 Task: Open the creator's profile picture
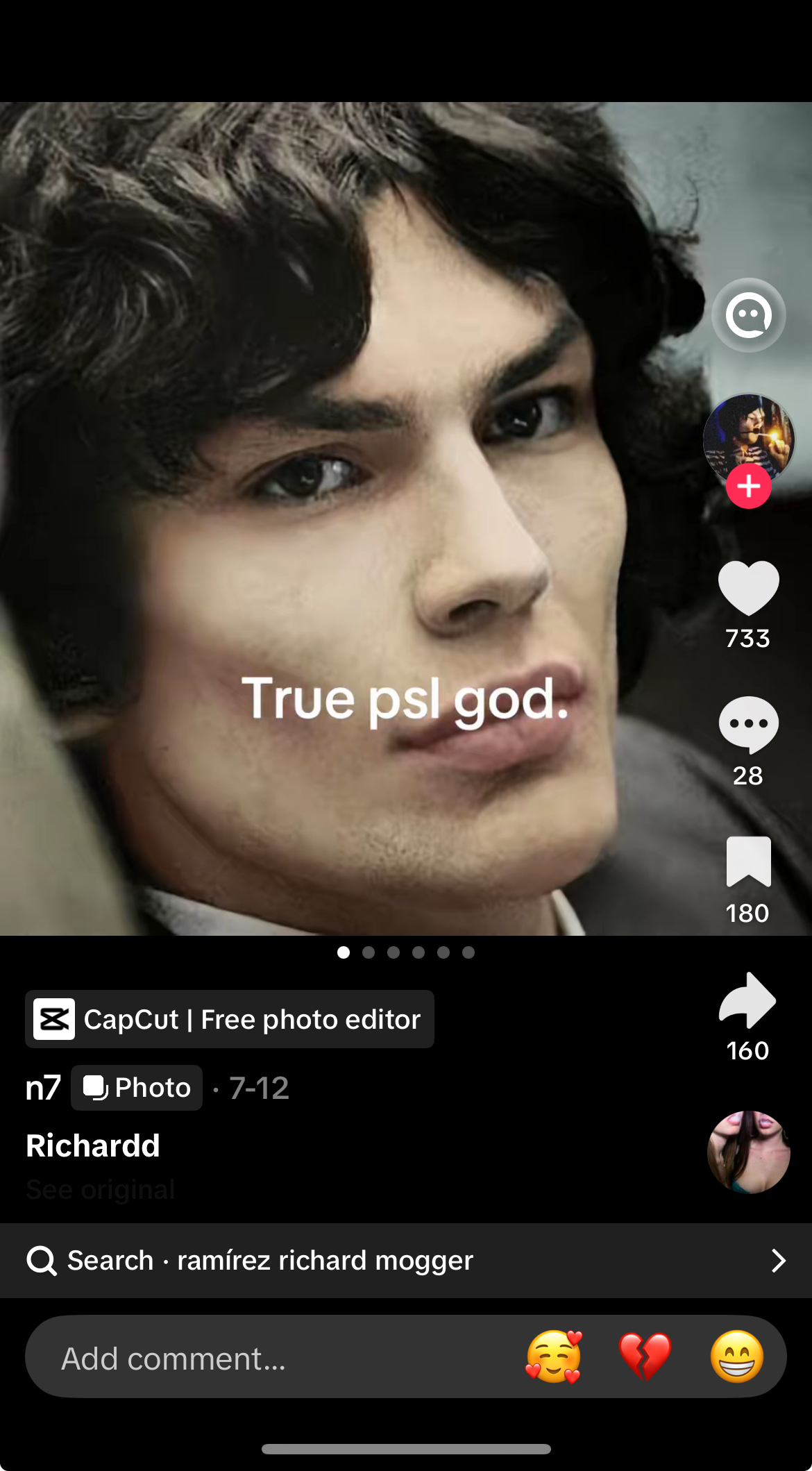748,435
